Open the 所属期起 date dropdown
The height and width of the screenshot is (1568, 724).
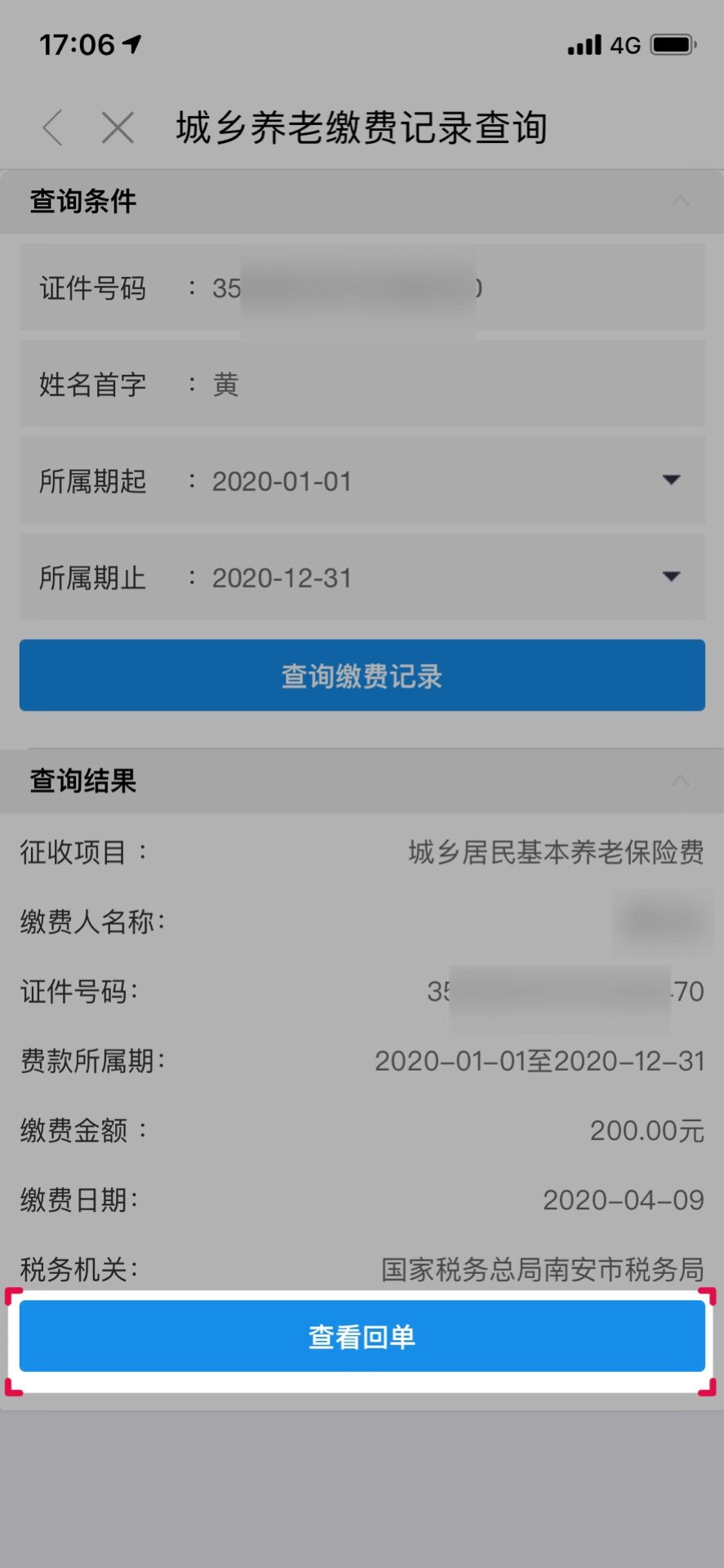pos(671,481)
